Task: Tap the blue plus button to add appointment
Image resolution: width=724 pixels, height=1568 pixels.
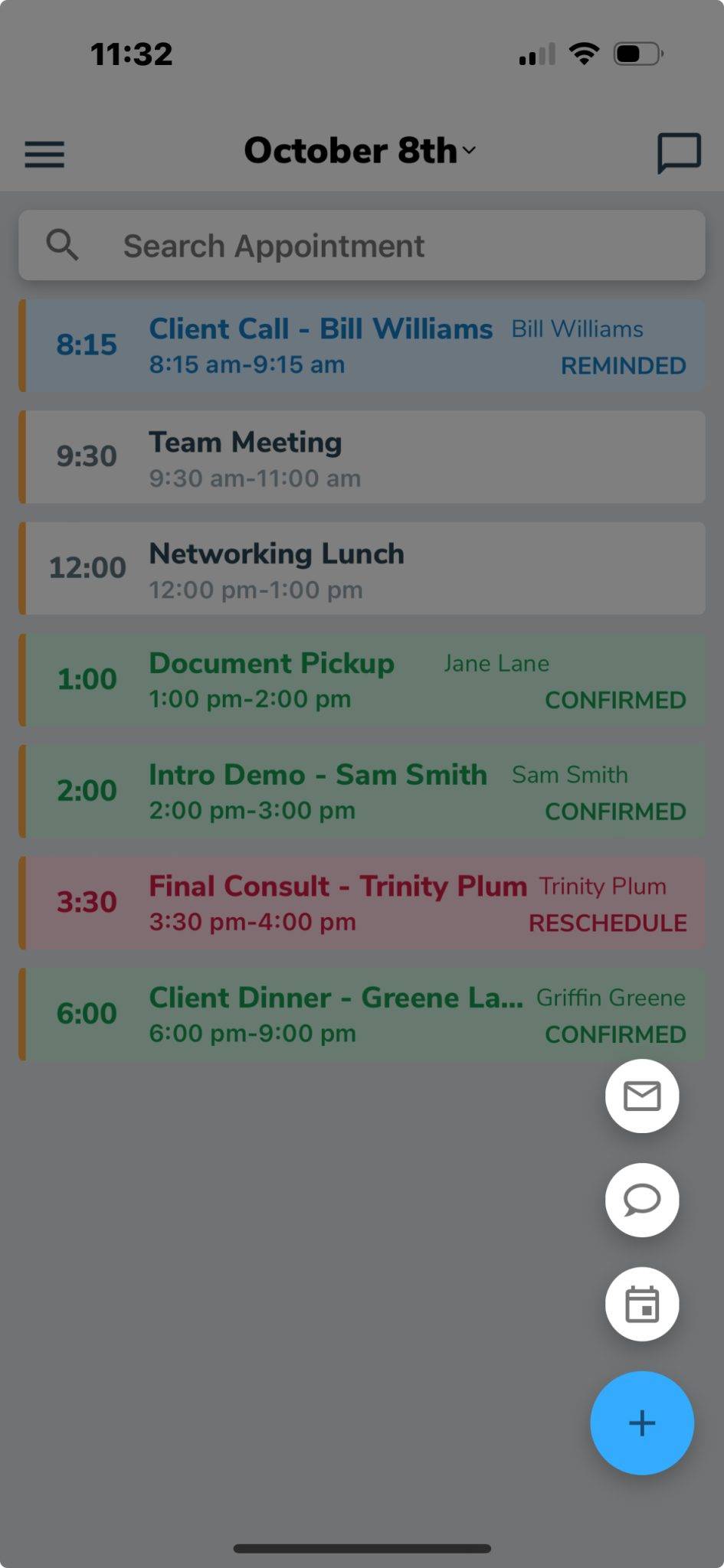Action: pyautogui.click(x=642, y=1422)
